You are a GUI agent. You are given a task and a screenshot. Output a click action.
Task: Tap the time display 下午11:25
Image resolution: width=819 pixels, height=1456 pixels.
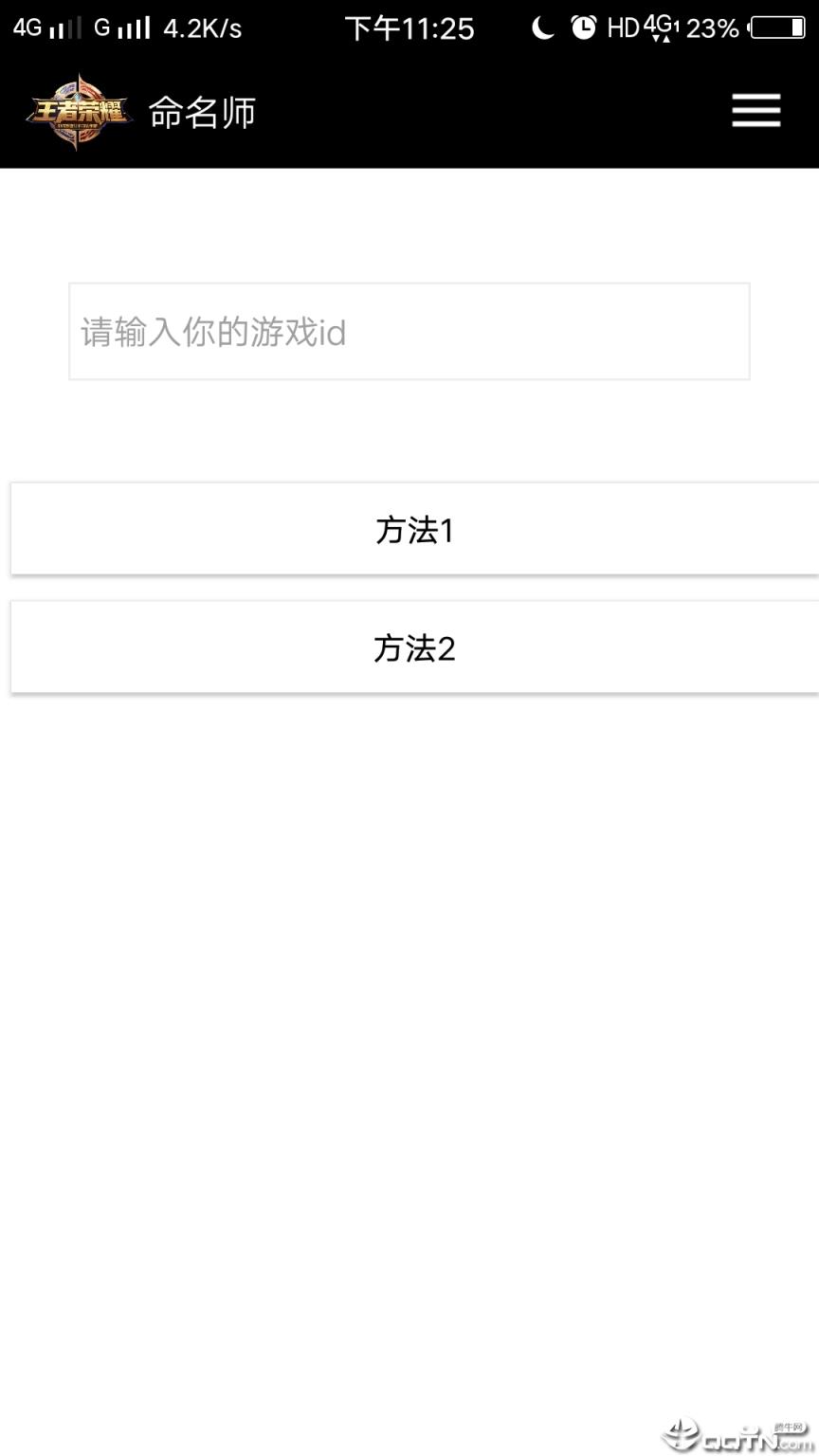(x=411, y=27)
